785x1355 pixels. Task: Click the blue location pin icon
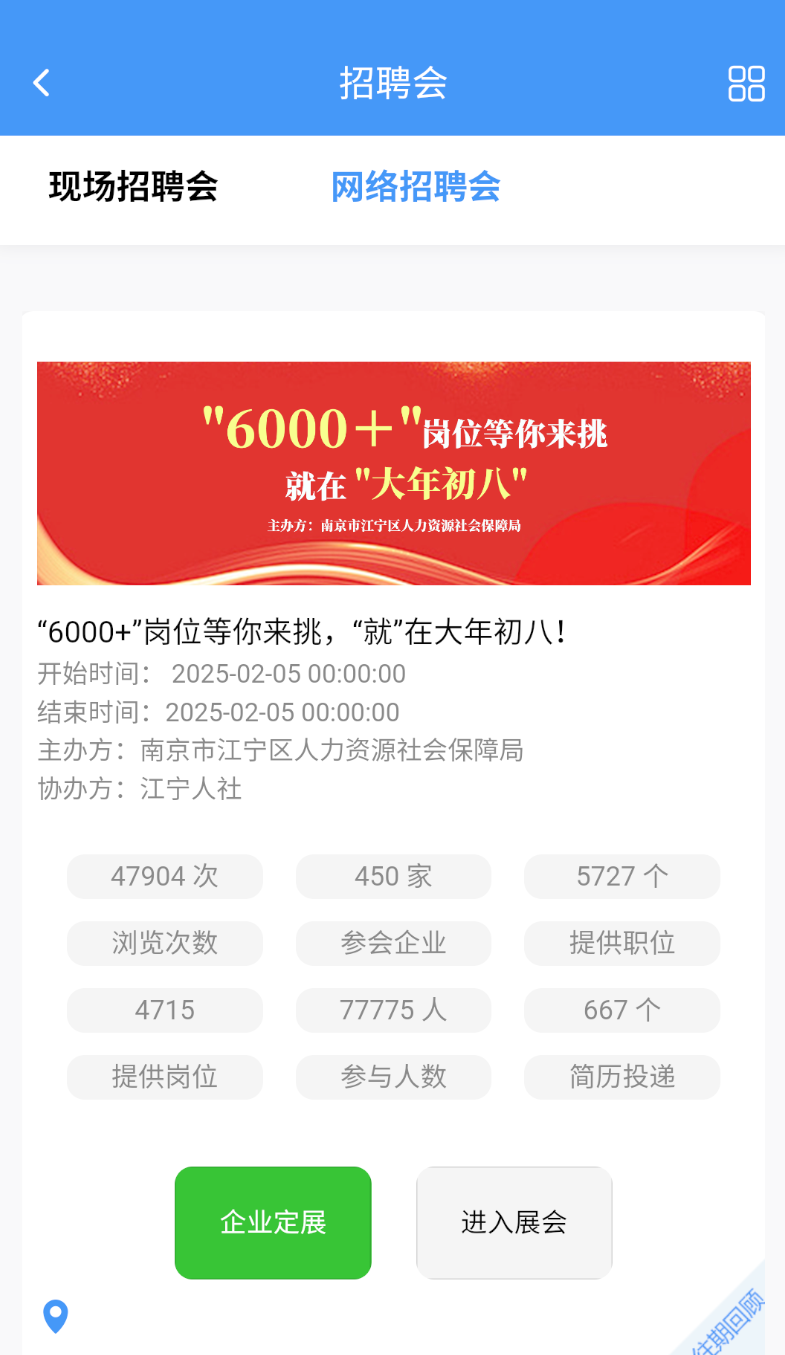[x=55, y=1318]
